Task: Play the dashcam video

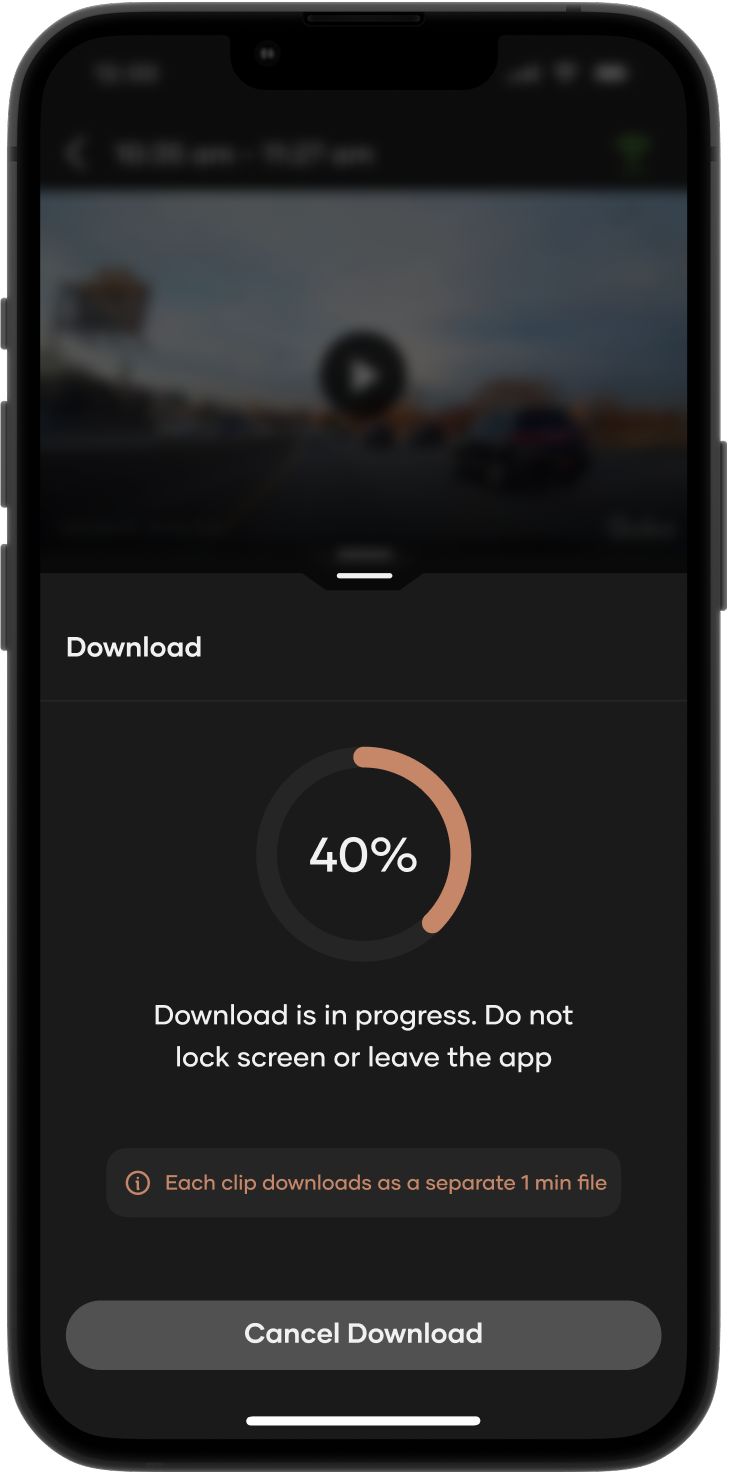Action: pos(363,376)
